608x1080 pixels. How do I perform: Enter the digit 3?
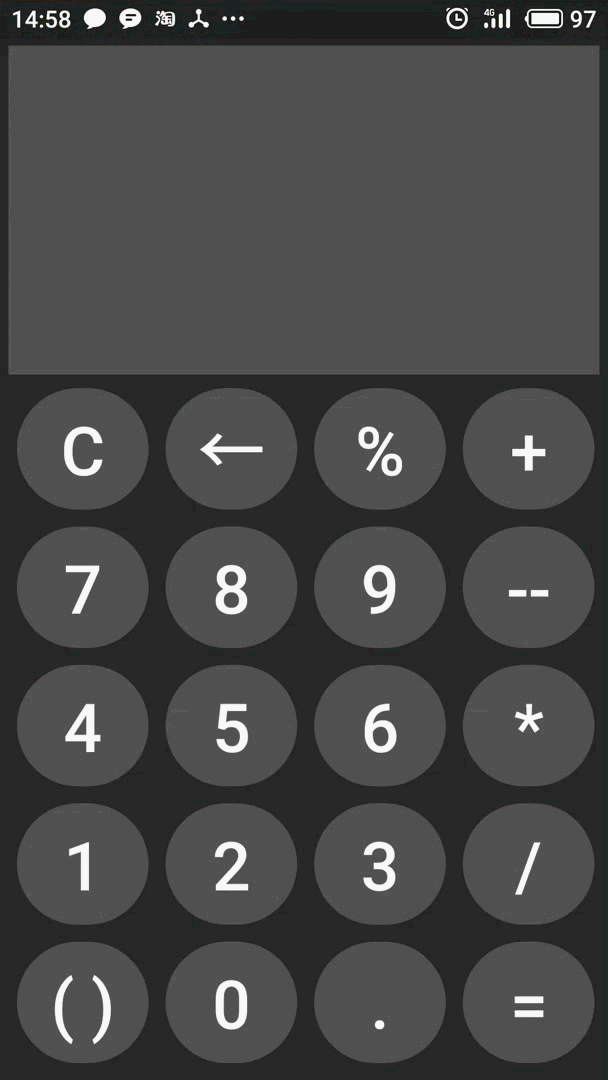(x=380, y=865)
